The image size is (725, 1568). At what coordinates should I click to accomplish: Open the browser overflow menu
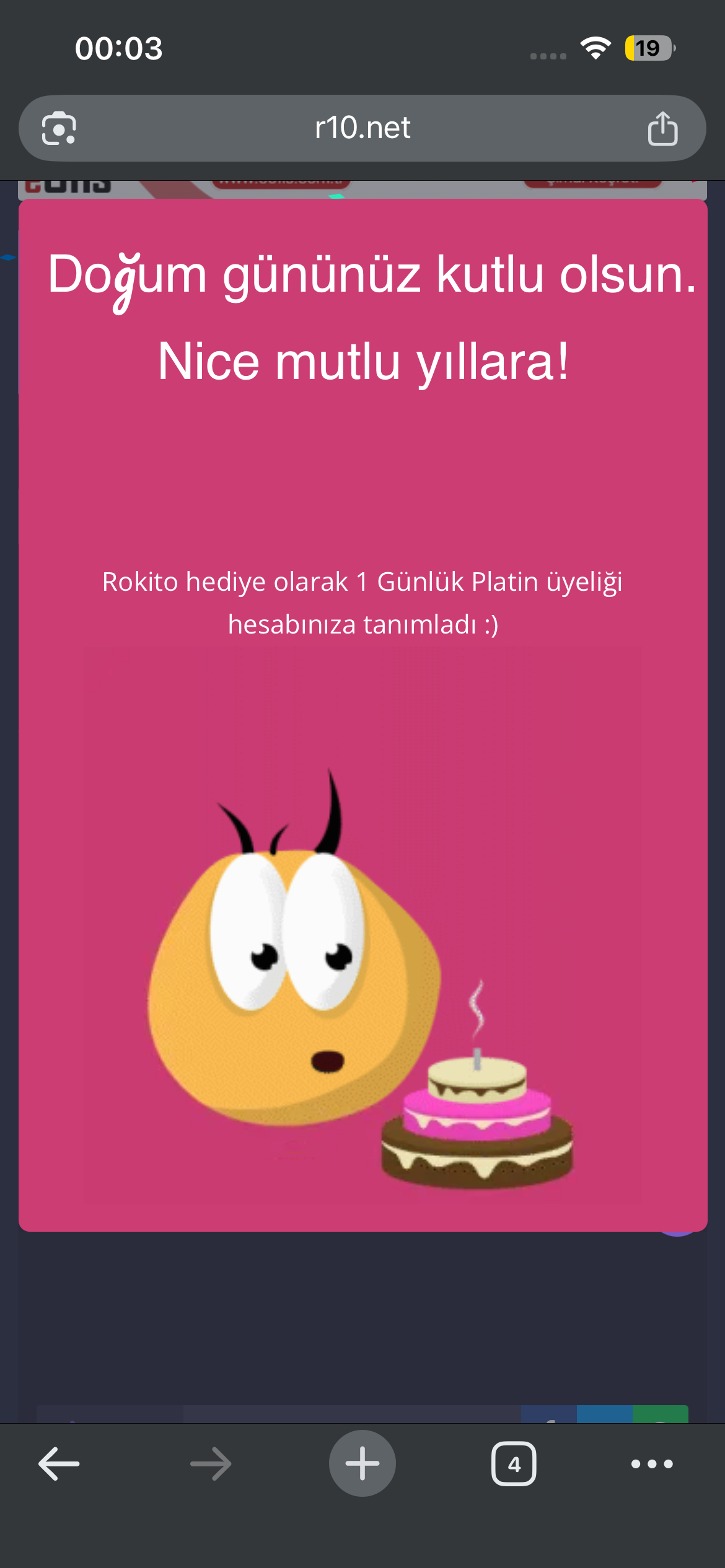click(652, 1464)
